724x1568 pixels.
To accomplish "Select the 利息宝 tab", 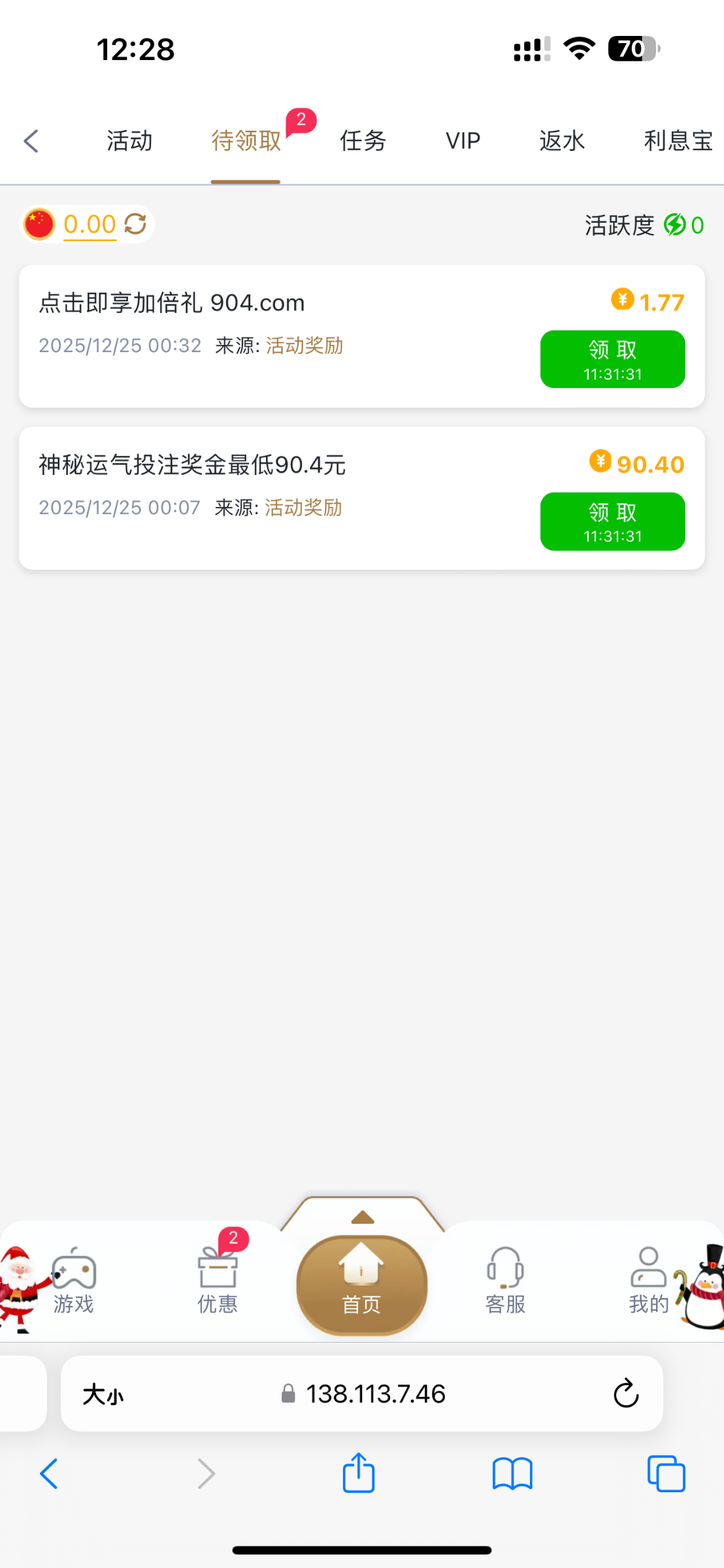I will point(678,141).
